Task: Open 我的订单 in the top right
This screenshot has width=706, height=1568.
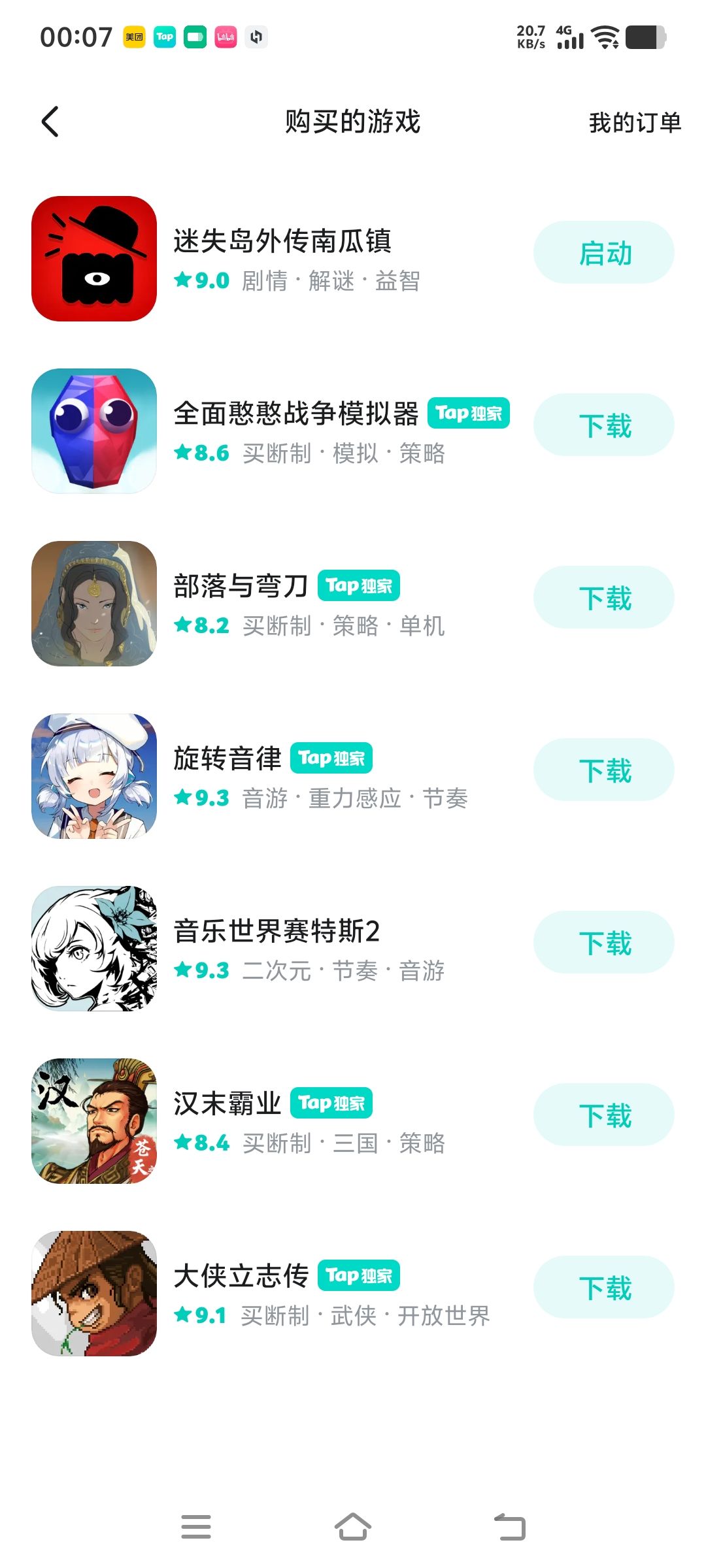Action: tap(634, 122)
